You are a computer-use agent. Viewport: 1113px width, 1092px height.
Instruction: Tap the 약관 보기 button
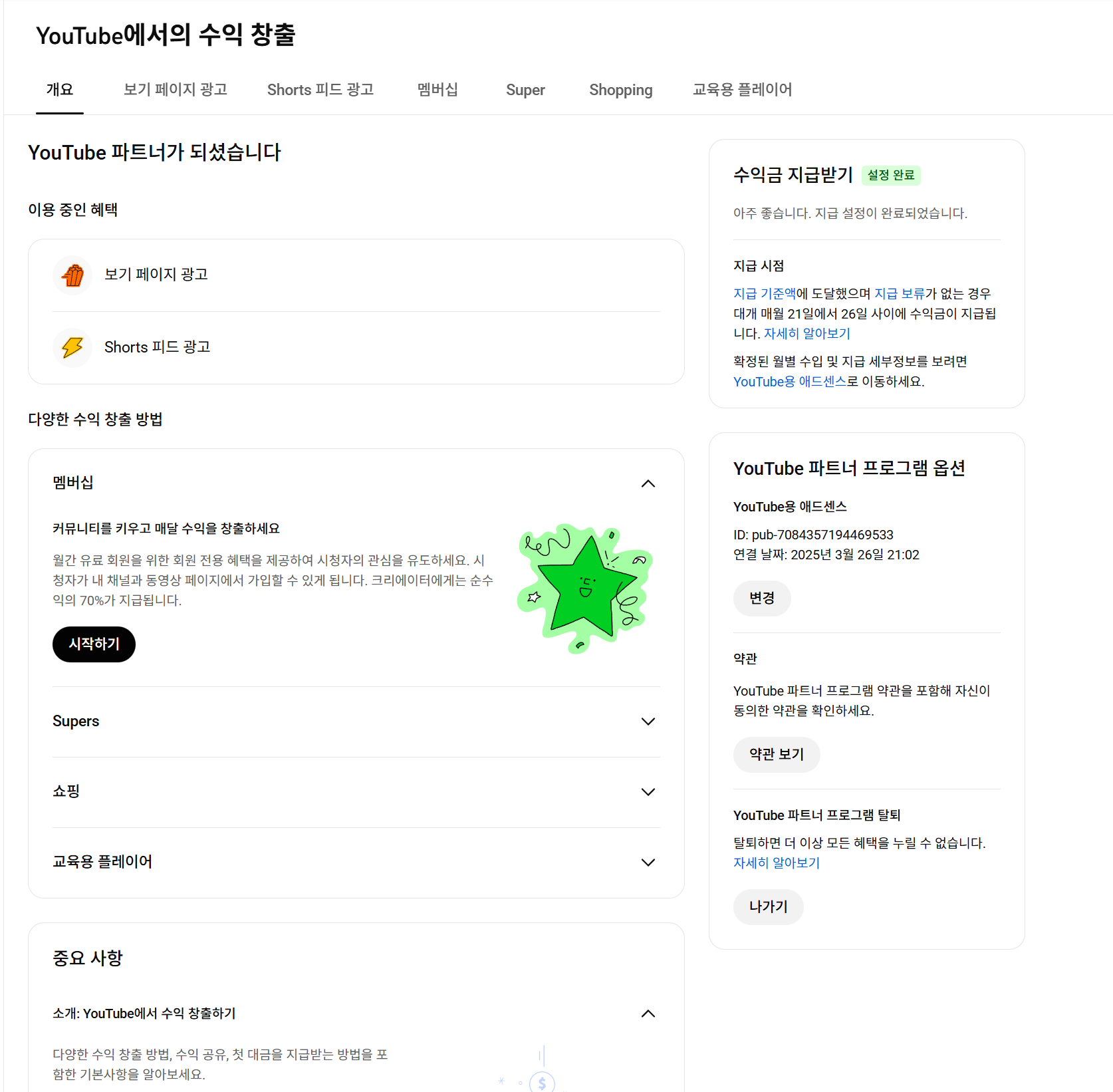coord(776,755)
